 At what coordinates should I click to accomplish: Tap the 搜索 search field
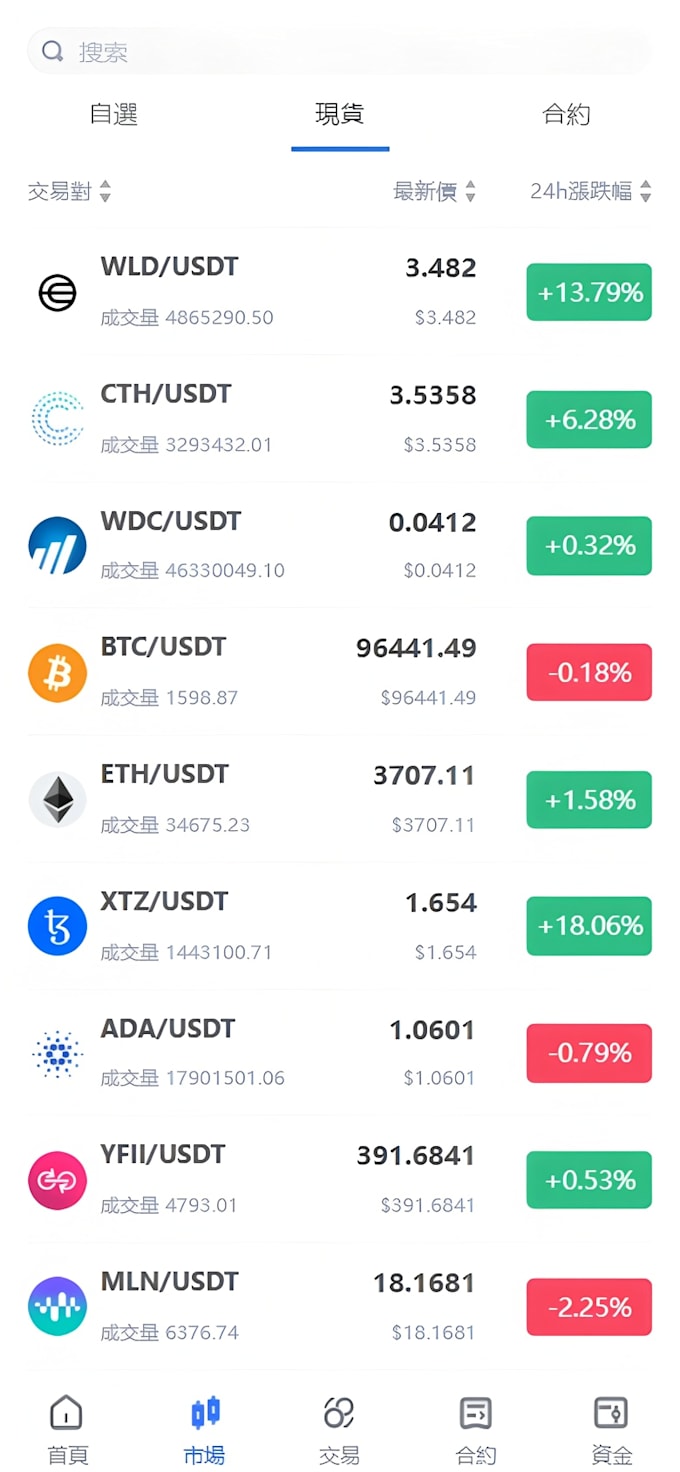coord(338,52)
